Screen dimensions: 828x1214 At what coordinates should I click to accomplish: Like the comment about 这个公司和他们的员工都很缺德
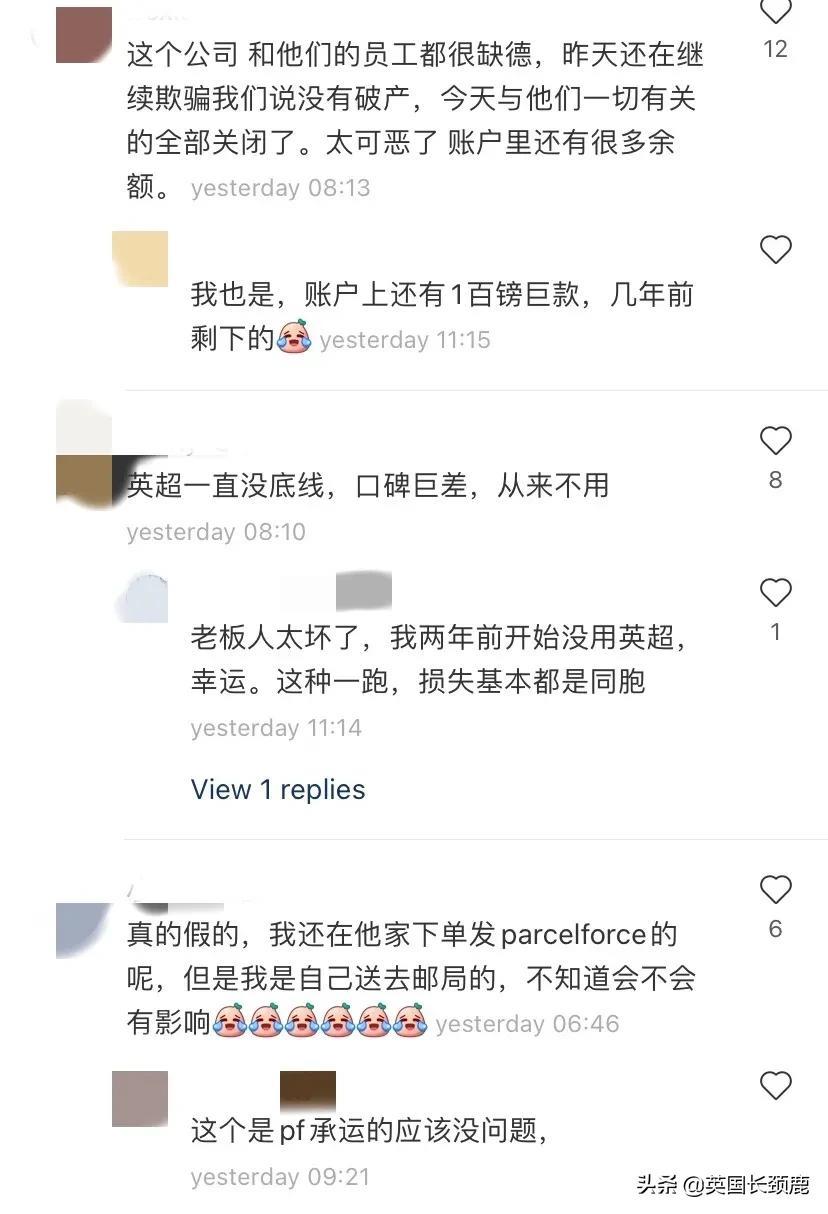[775, 12]
